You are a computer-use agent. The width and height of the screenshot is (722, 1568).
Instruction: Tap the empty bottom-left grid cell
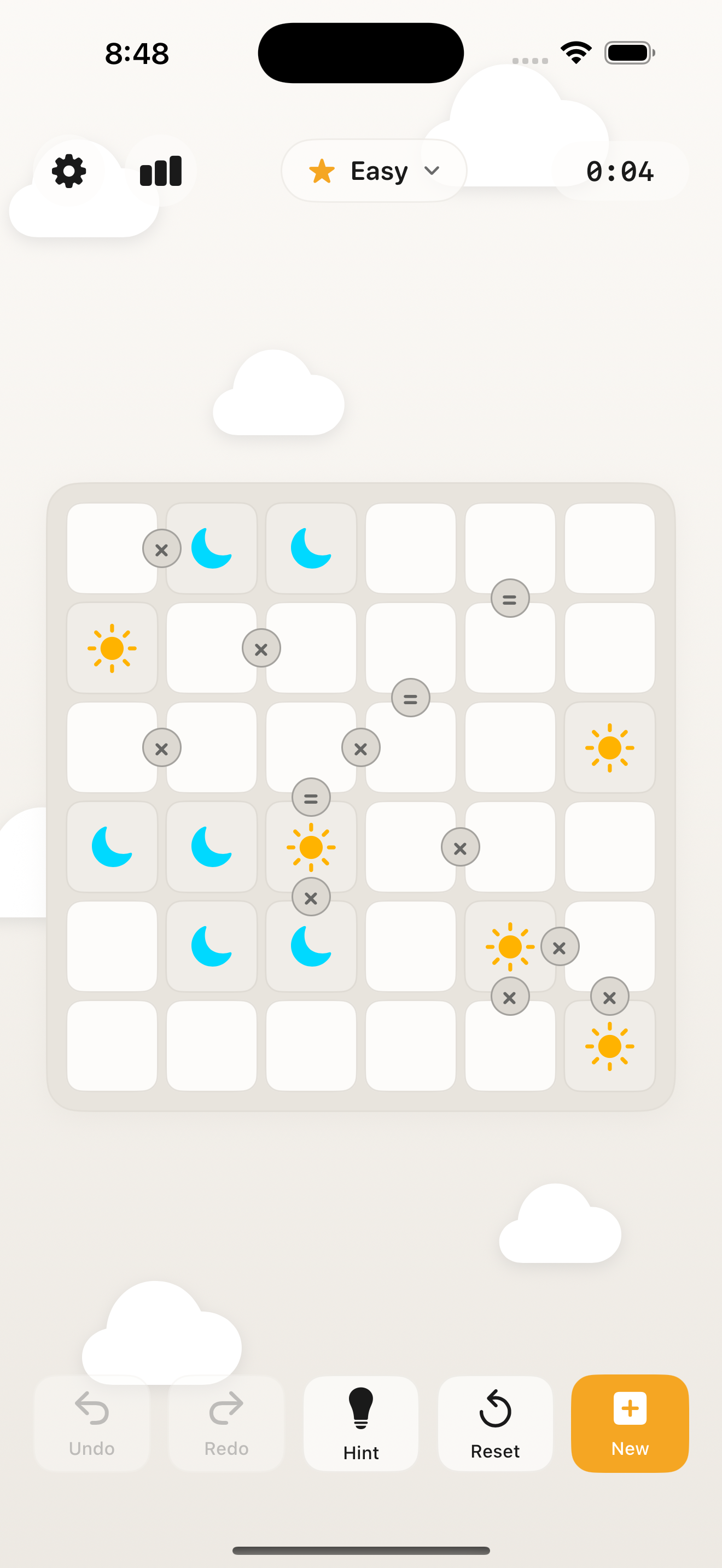pos(112,1046)
